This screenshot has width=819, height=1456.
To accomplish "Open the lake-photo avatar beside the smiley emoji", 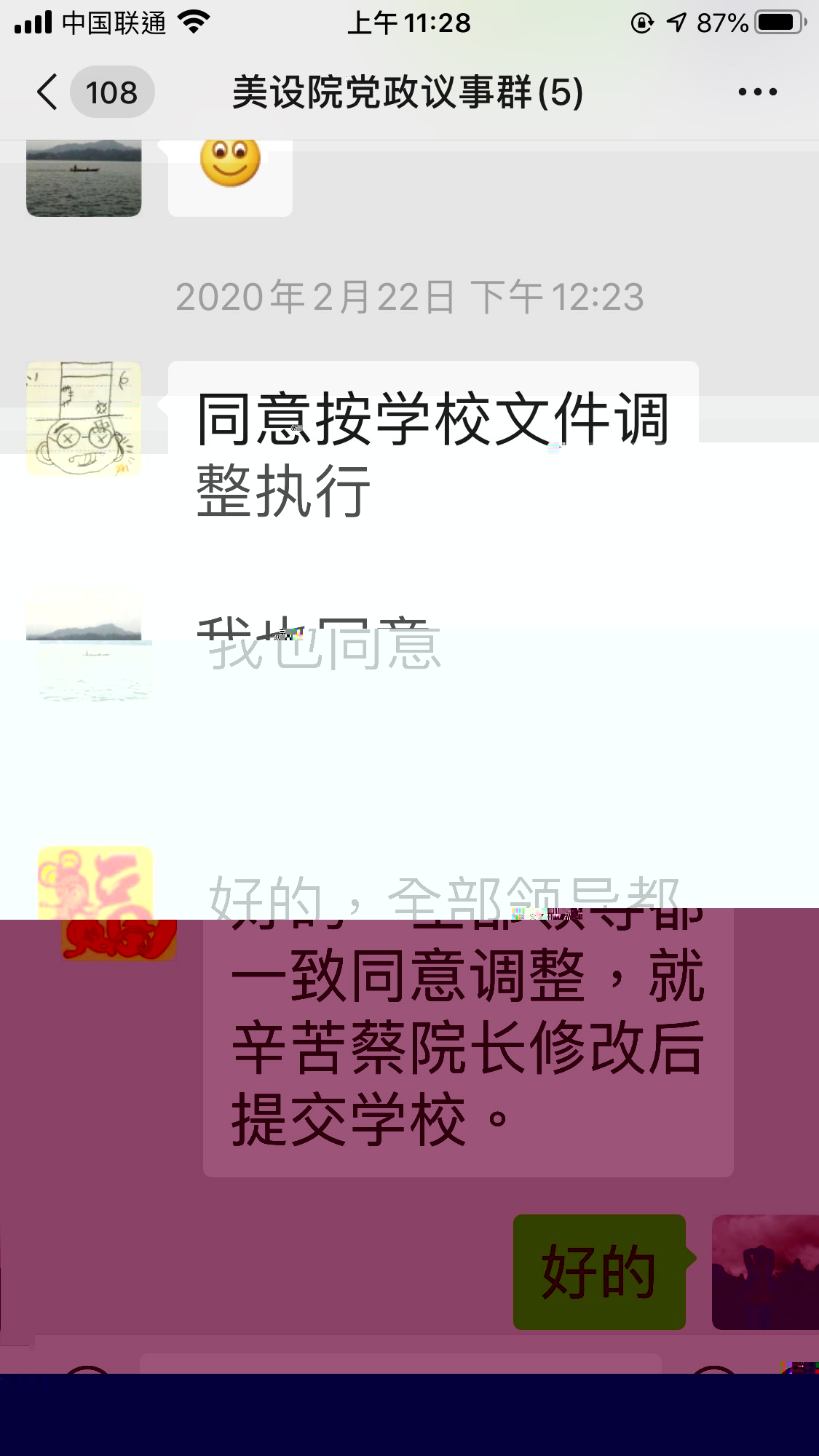I will tap(84, 178).
